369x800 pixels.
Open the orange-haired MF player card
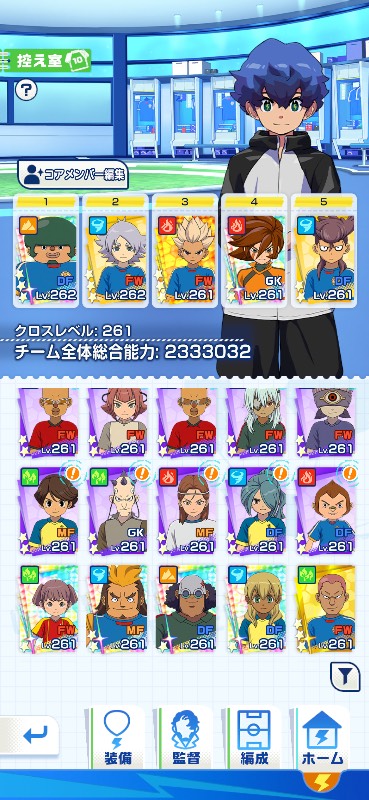118,608
